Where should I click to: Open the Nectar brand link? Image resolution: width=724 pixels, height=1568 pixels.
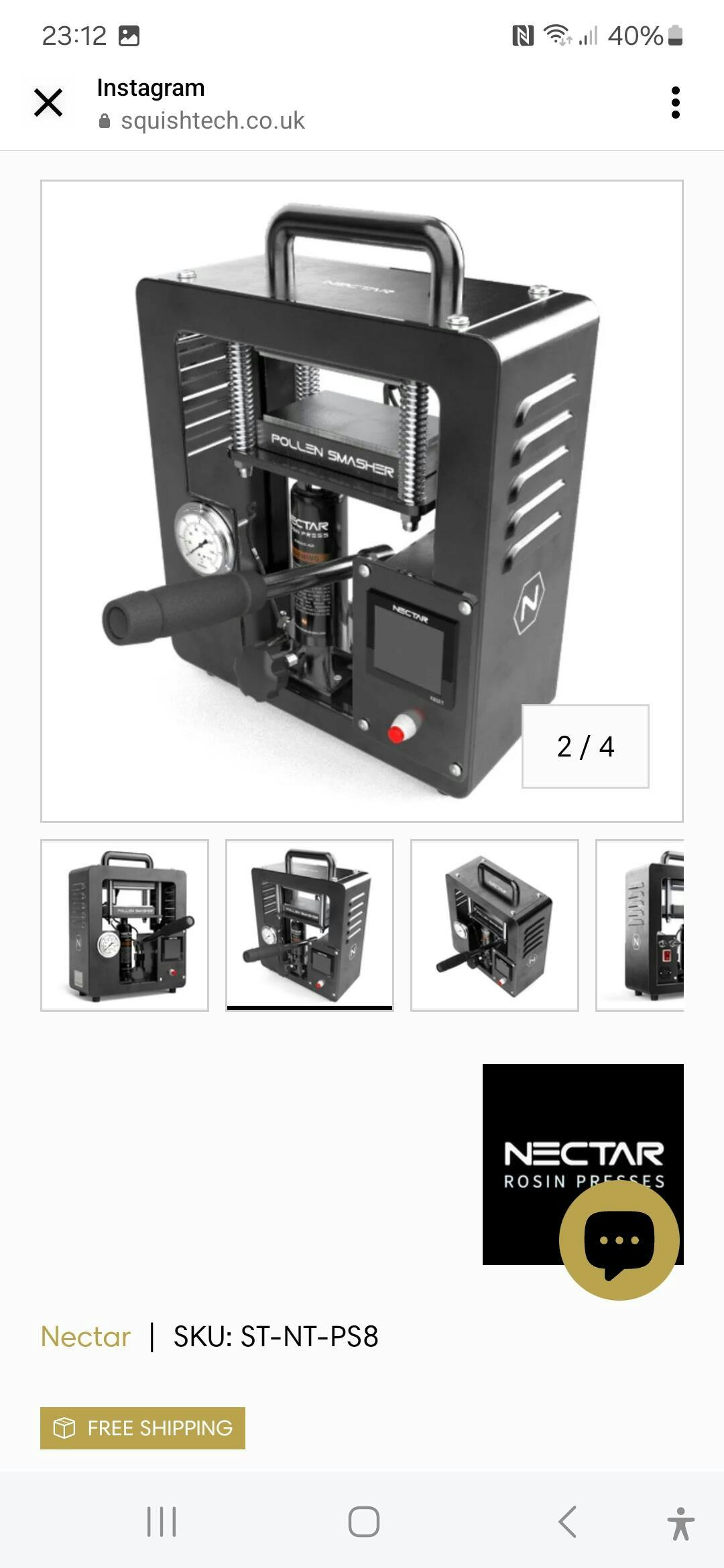click(86, 1337)
